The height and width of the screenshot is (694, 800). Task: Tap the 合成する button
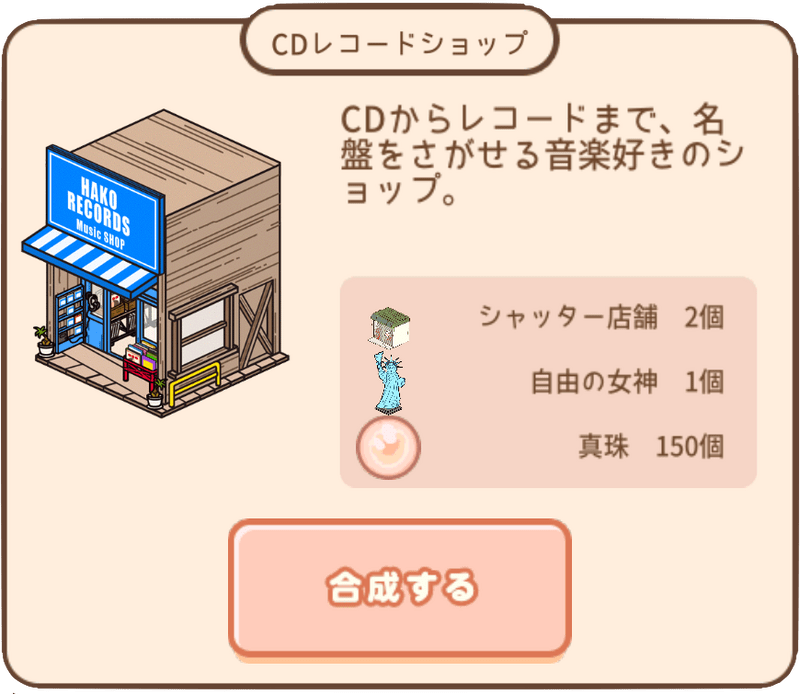point(400,587)
